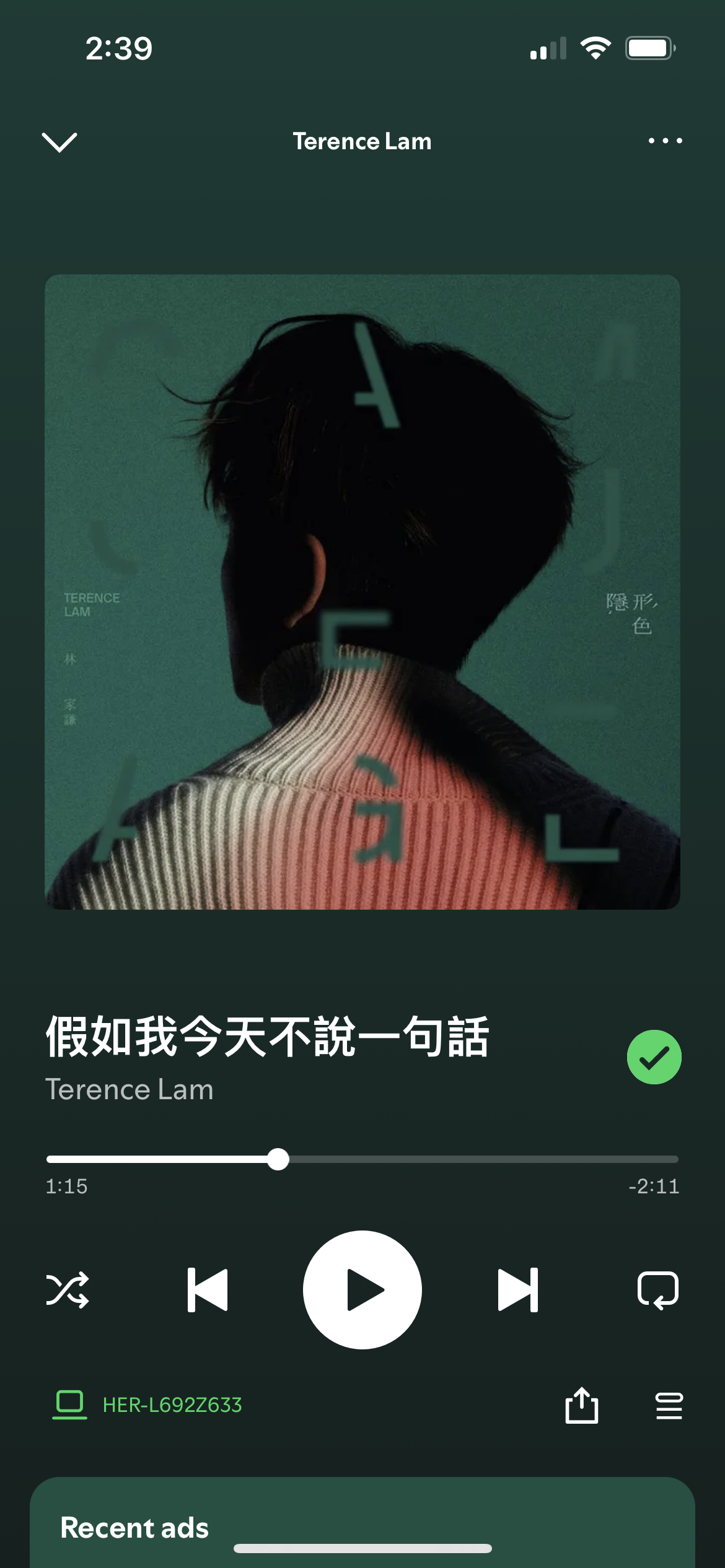This screenshot has height=1568, width=725.
Task: Open device picker HER-L692Z633
Action: 149,1405
